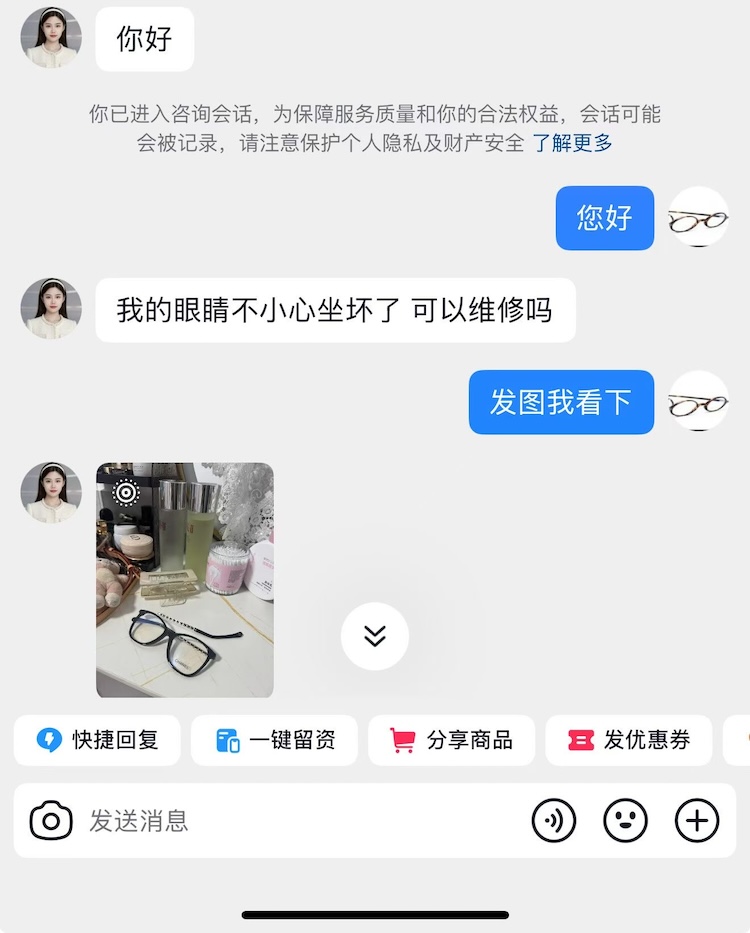Viewport: 750px width, 933px height.
Task: Tap my glasses avatar beside 您好
Action: (698, 217)
